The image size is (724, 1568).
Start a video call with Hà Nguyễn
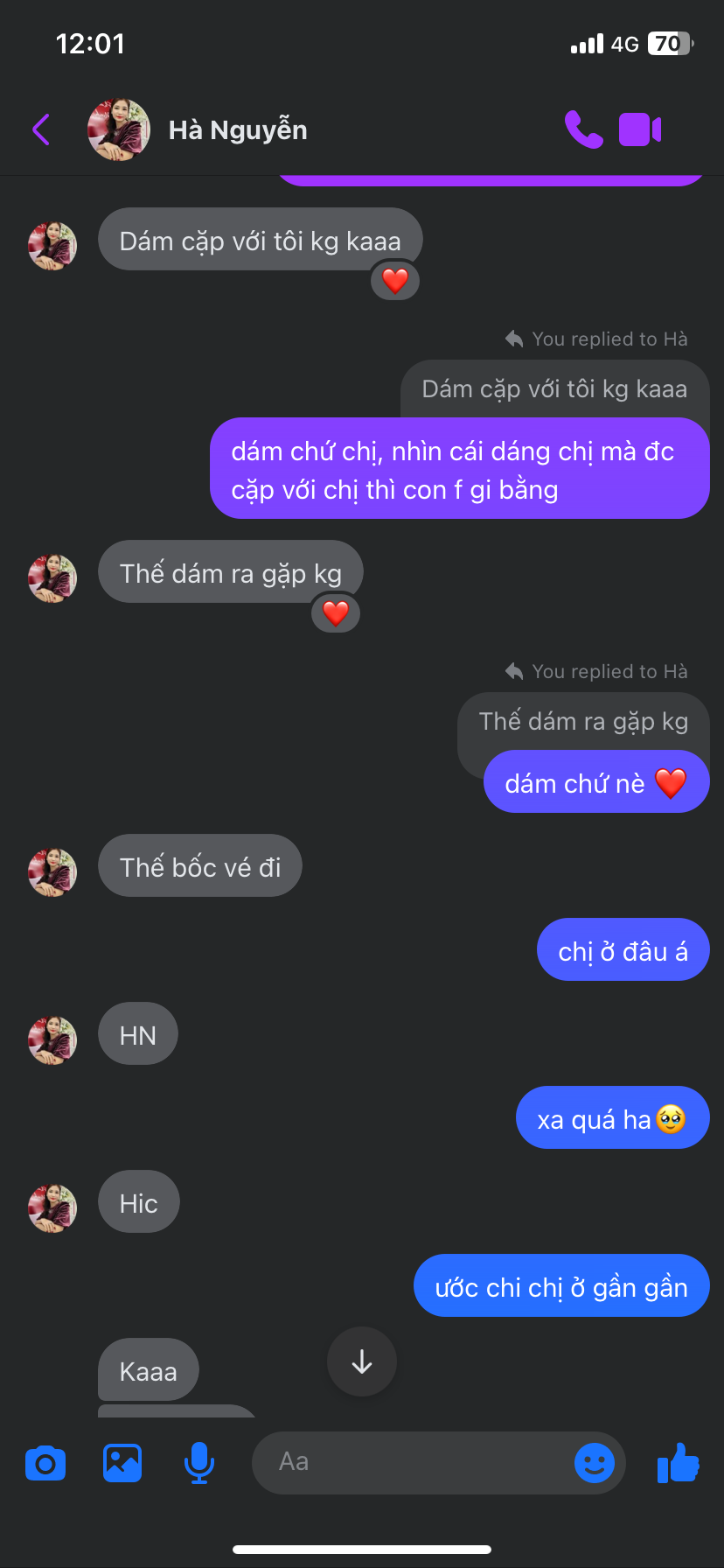click(x=640, y=129)
